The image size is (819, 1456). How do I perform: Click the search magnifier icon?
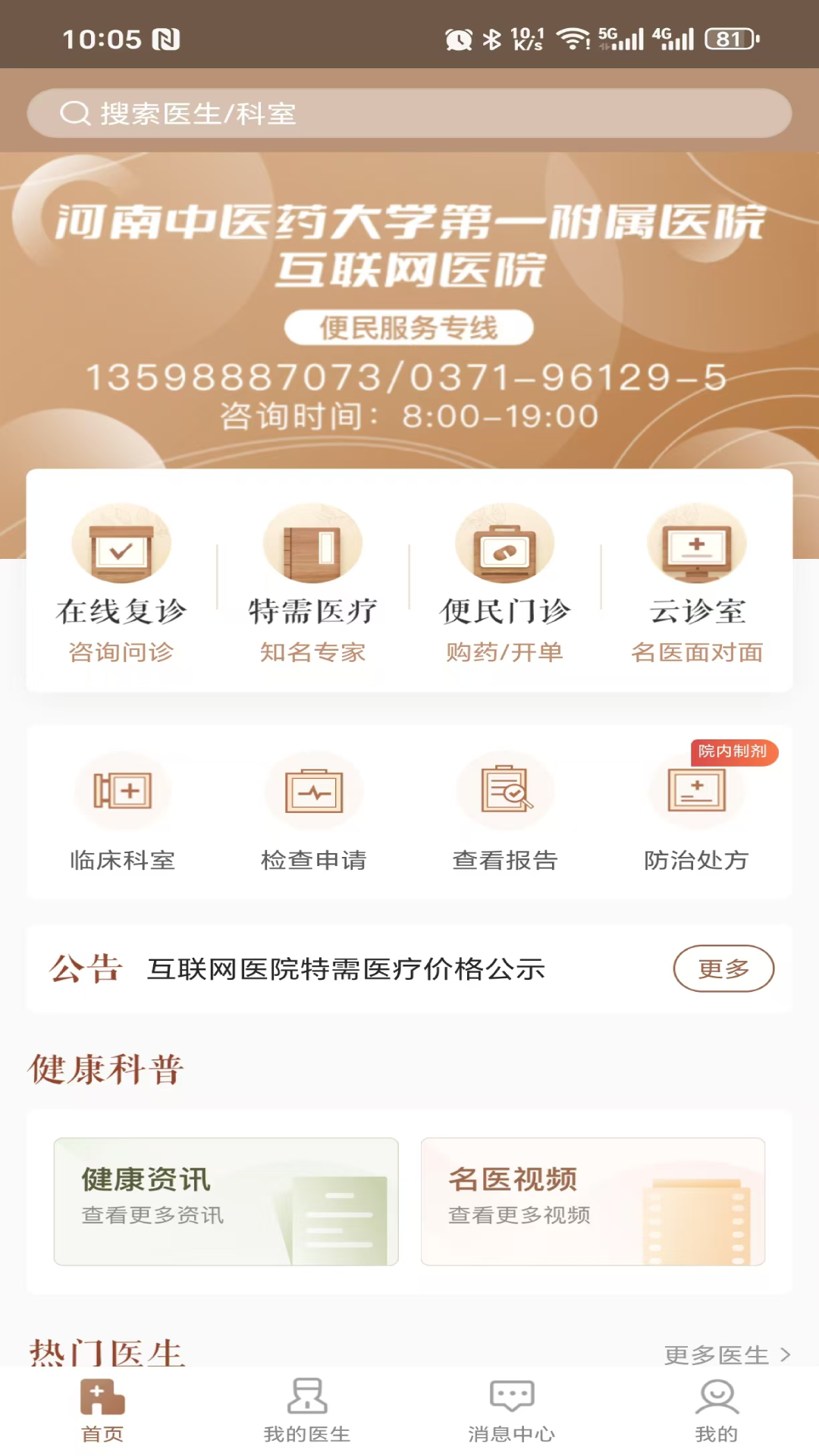tap(74, 112)
